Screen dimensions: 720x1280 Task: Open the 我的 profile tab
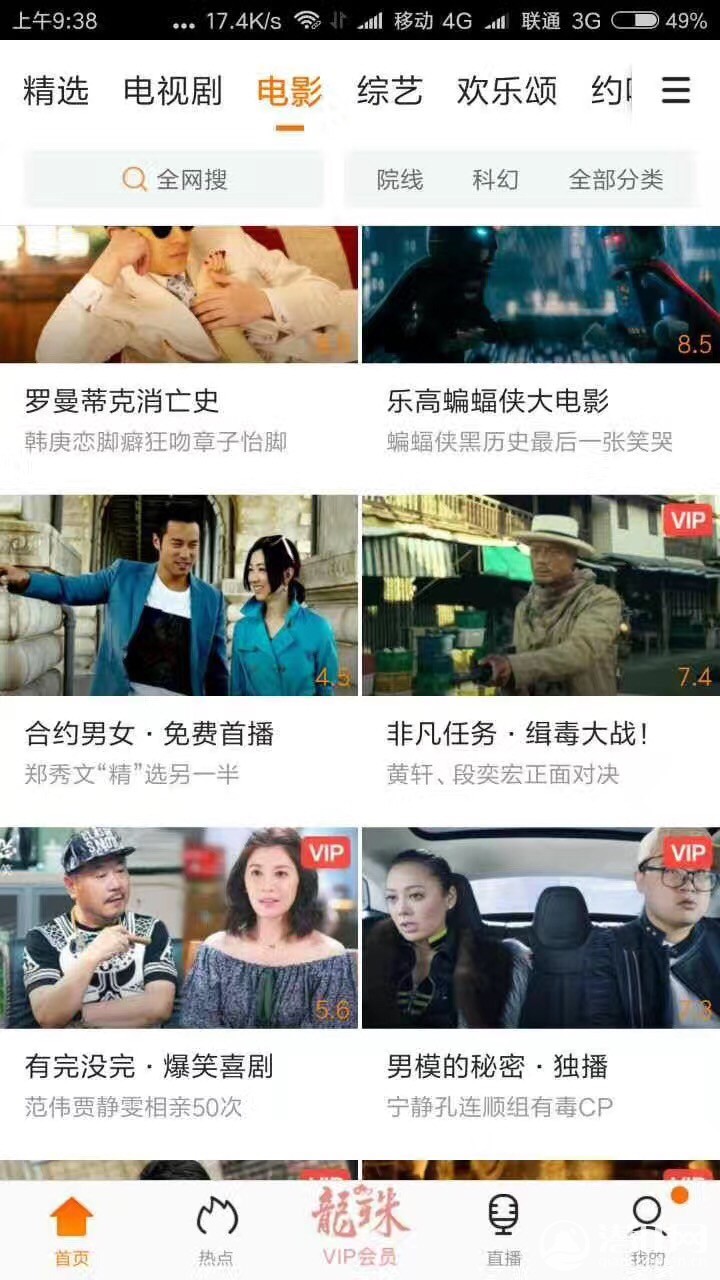[648, 1230]
